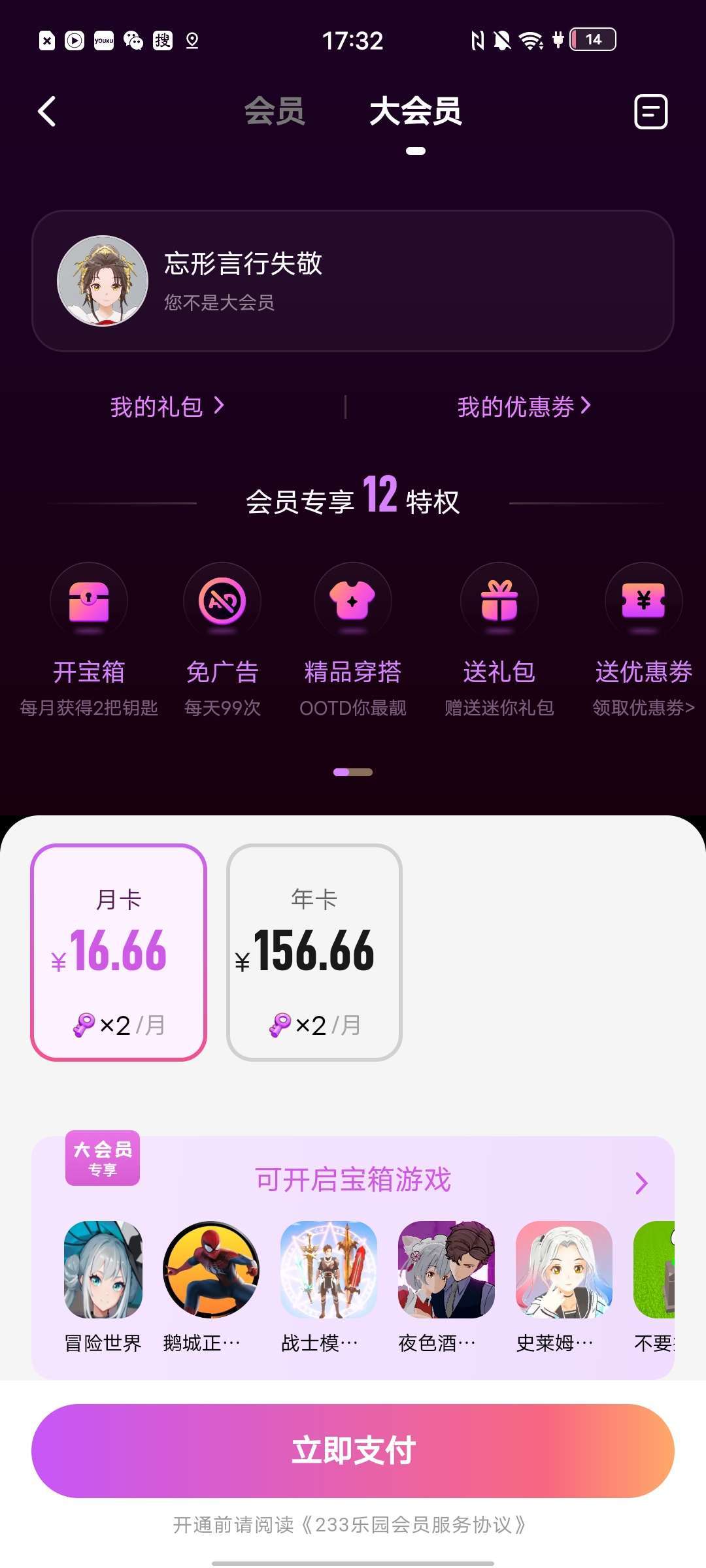
Task: Open 我的礼包
Action: point(167,406)
